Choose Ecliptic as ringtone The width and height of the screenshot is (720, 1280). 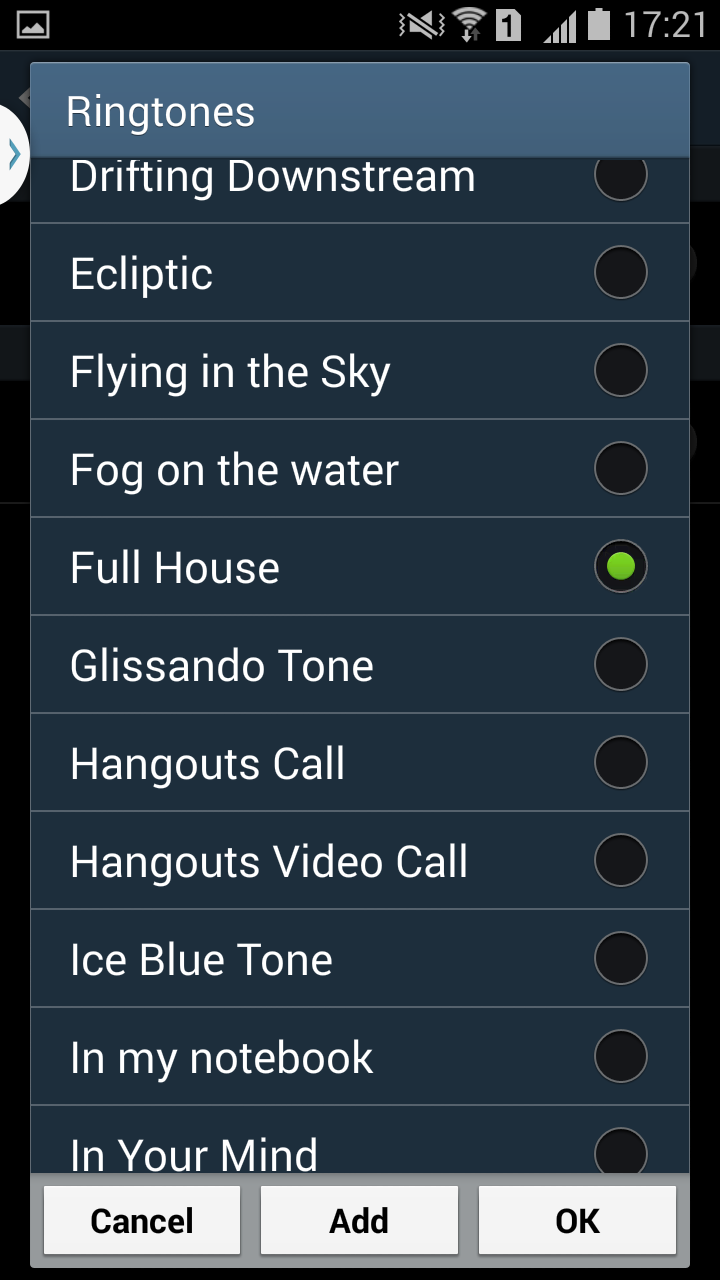tap(360, 273)
